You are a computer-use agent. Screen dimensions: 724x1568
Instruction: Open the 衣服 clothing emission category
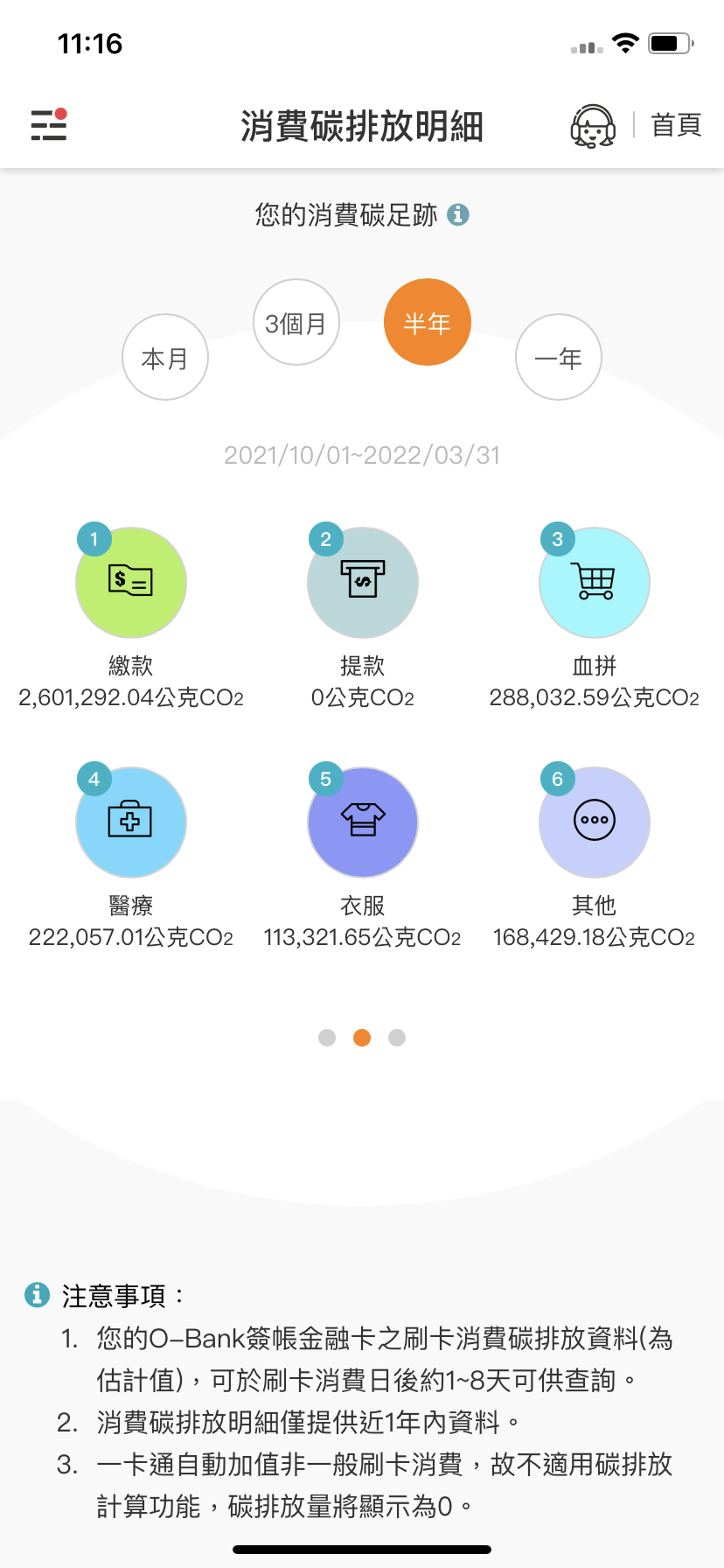point(363,822)
